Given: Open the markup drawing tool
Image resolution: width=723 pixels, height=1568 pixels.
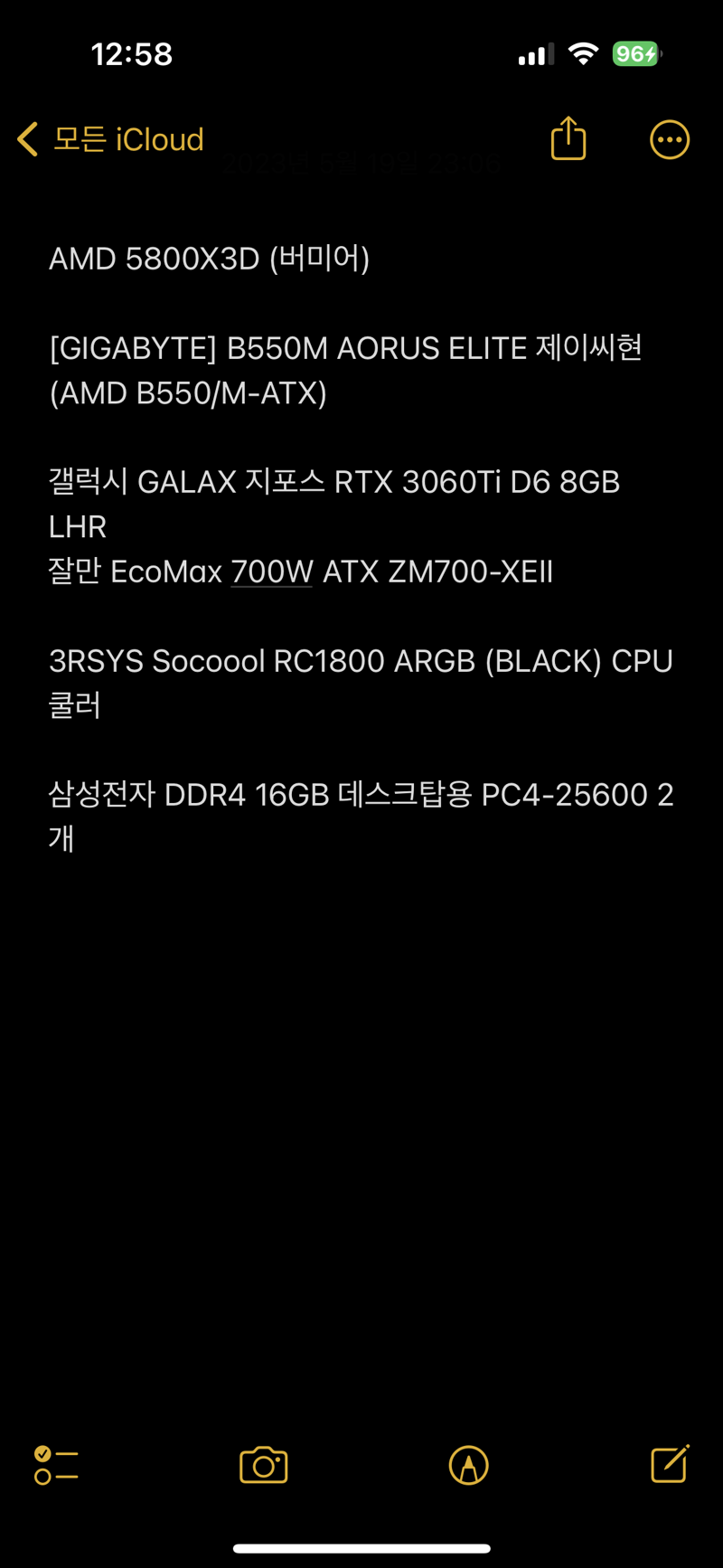Looking at the screenshot, I should click(468, 1465).
